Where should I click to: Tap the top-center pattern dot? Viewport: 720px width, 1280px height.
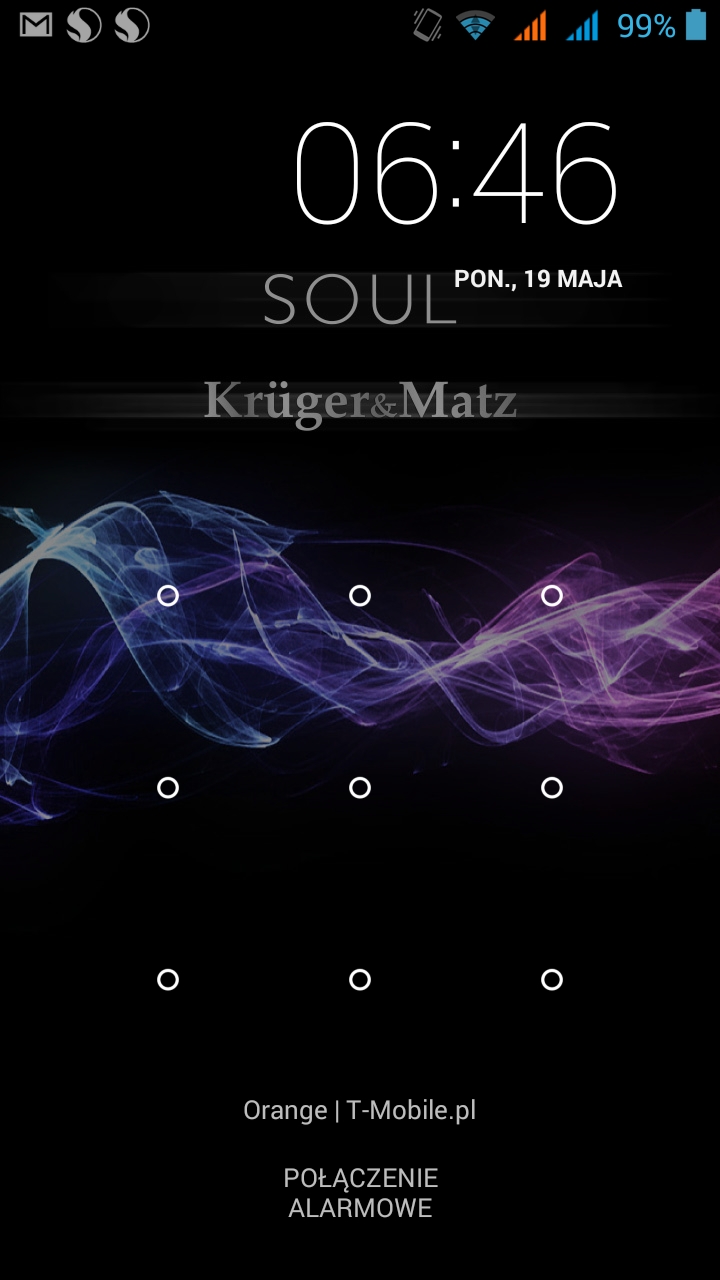click(360, 596)
